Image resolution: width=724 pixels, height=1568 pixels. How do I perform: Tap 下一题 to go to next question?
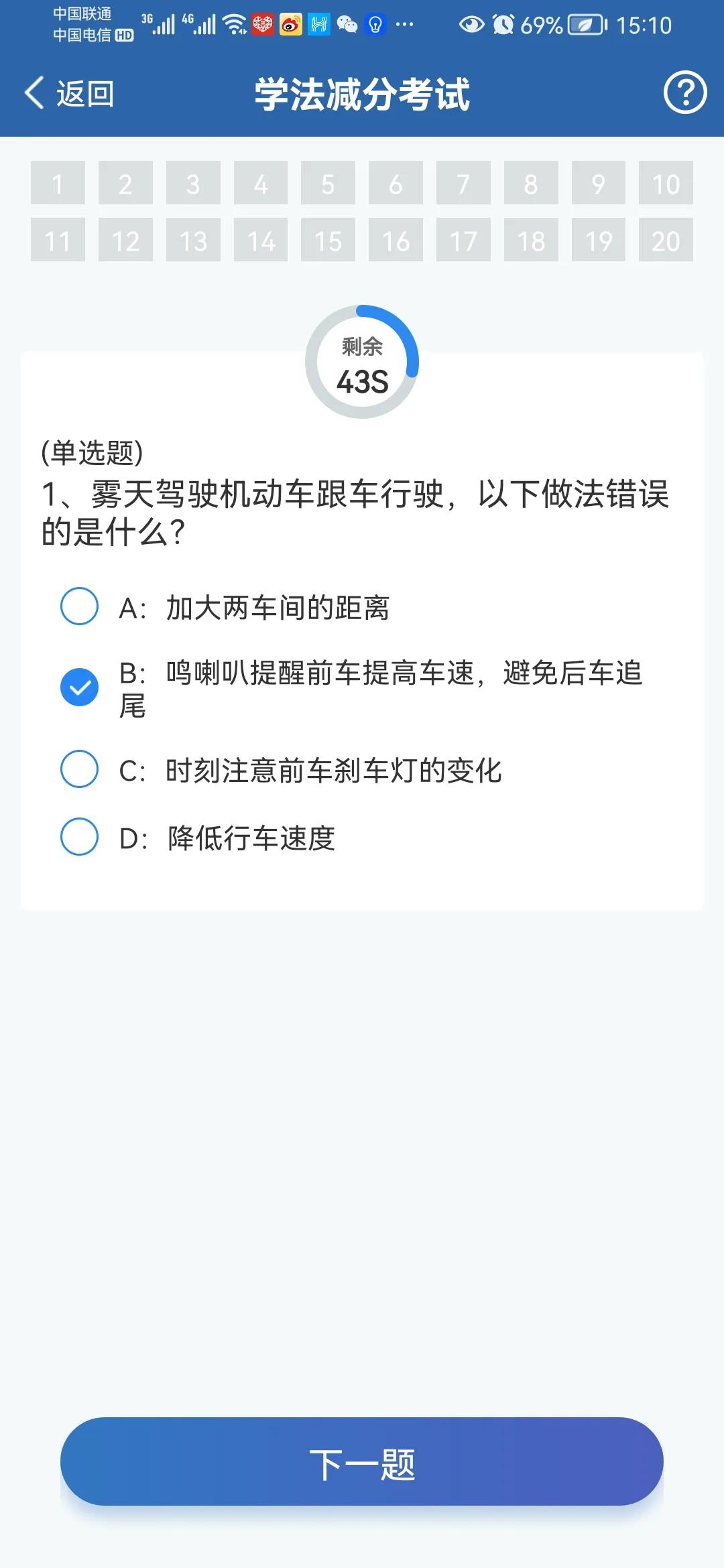[x=362, y=1462]
